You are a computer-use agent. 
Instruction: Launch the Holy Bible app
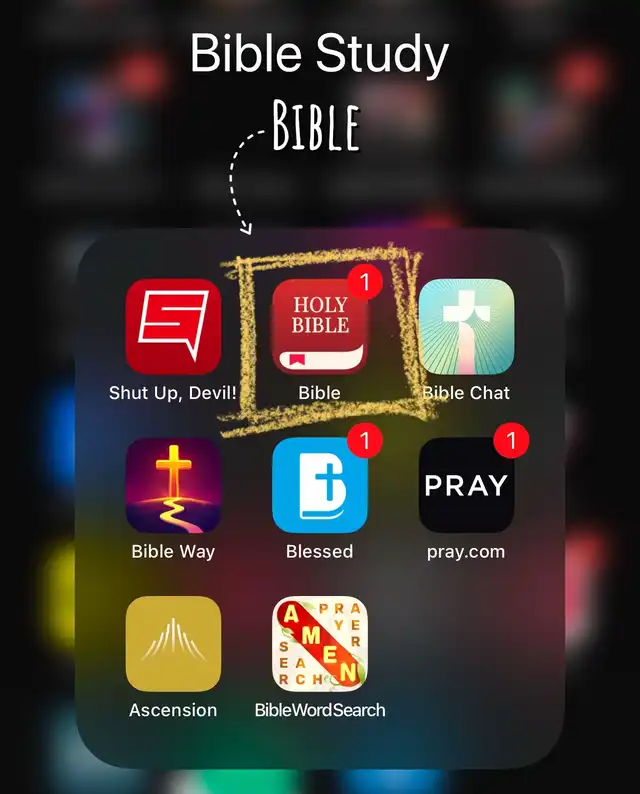point(320,326)
